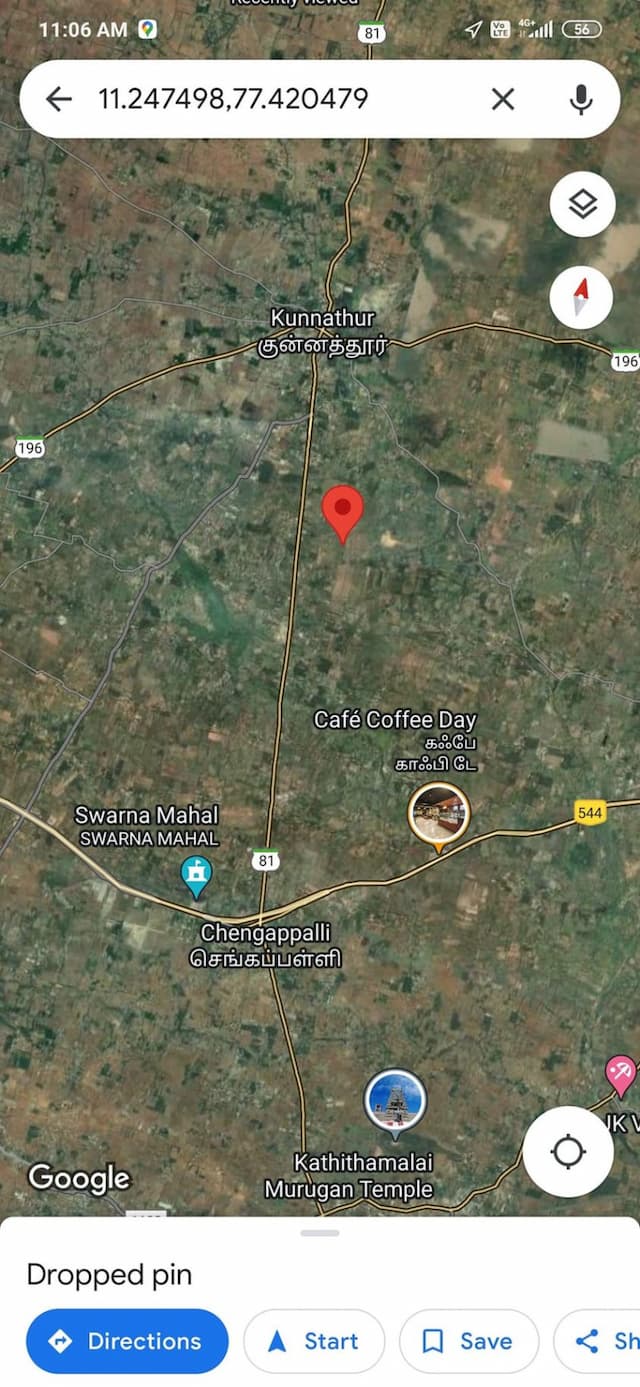Start navigation to the dropped pin
The image size is (640, 1387).
314,1341
